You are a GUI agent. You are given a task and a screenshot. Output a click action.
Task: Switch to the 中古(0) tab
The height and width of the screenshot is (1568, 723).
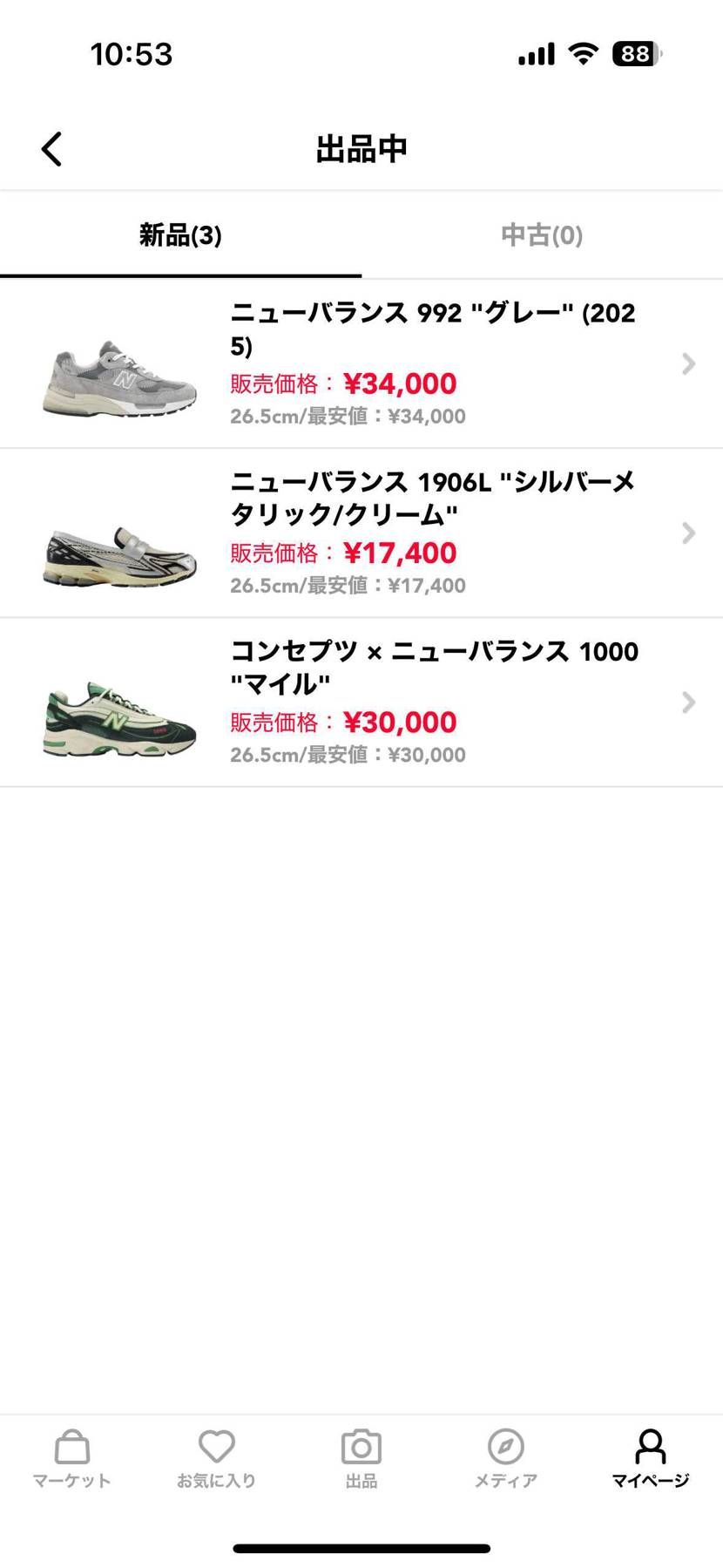coord(542,235)
